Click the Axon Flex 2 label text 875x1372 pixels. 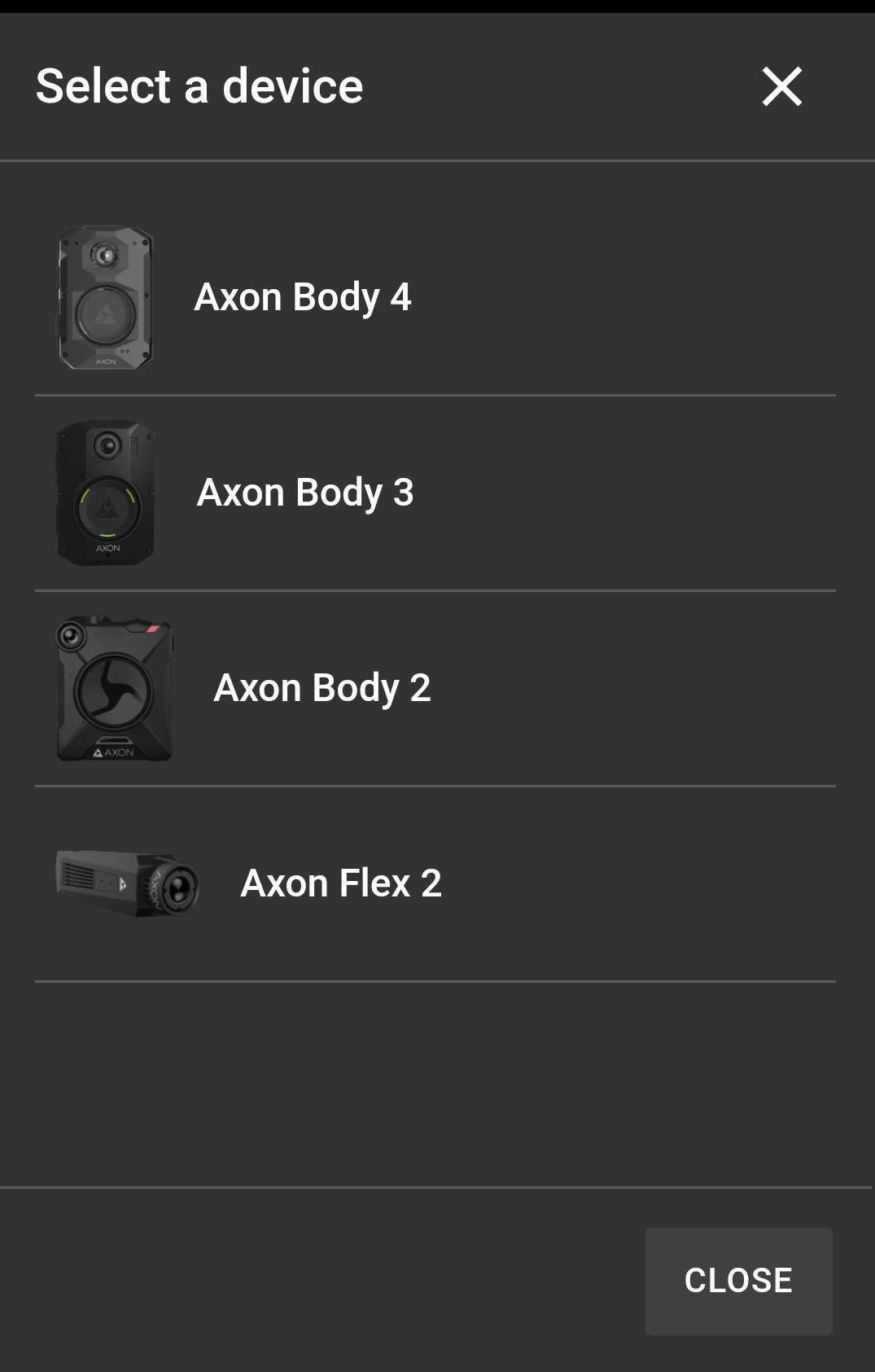[341, 883]
